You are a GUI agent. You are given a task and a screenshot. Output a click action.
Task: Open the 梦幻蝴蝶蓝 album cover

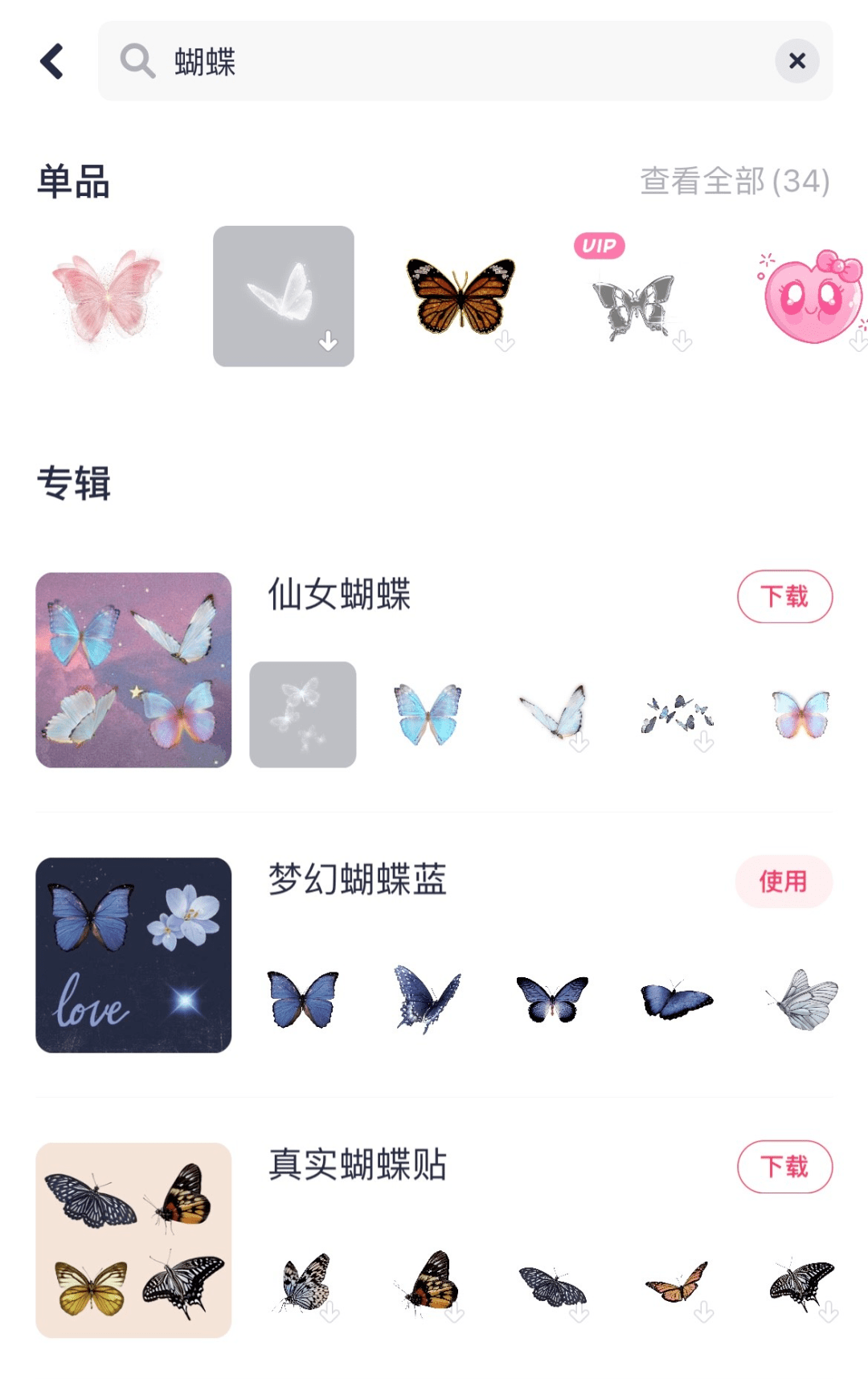(133, 955)
